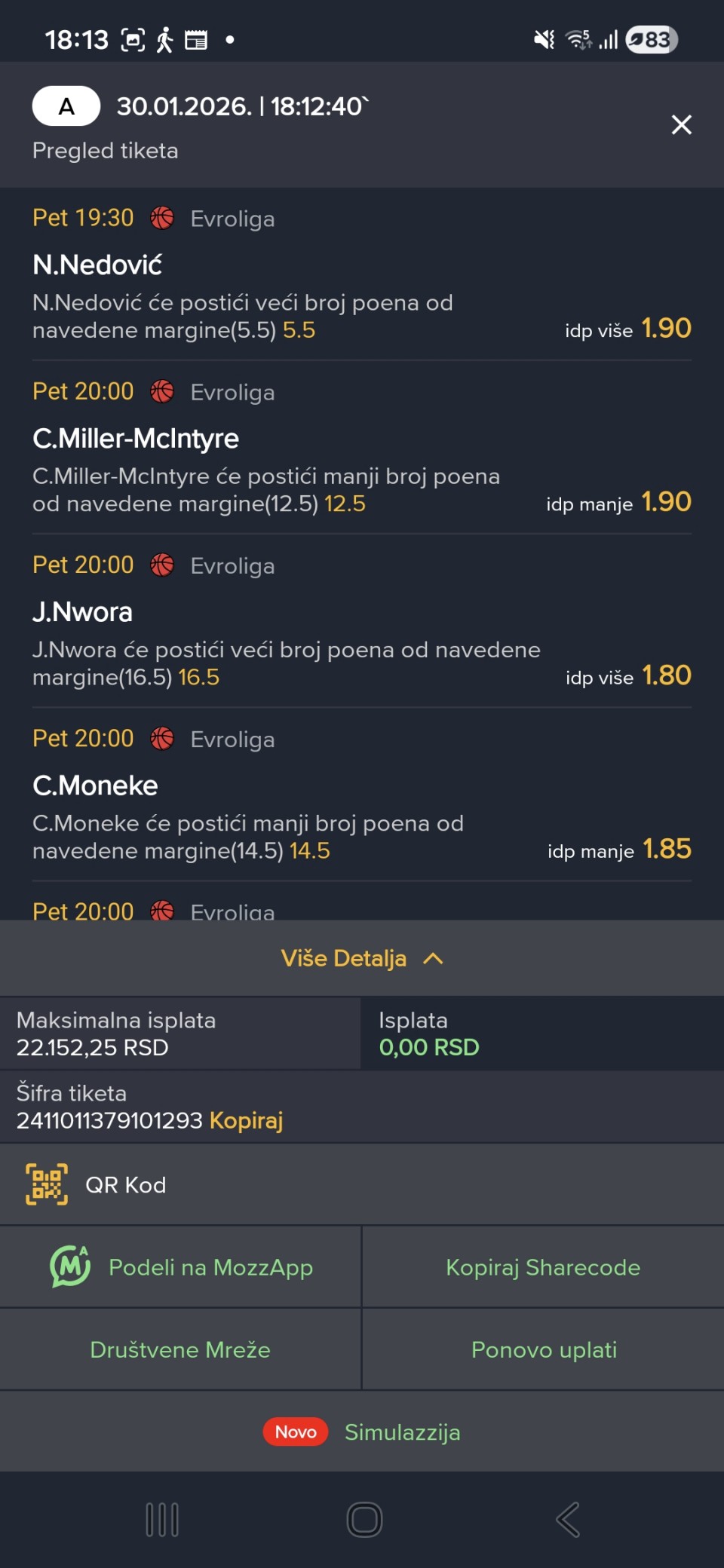Share ticket via Podeli na MozzApp
This screenshot has height=1568, width=724.
181,1267
